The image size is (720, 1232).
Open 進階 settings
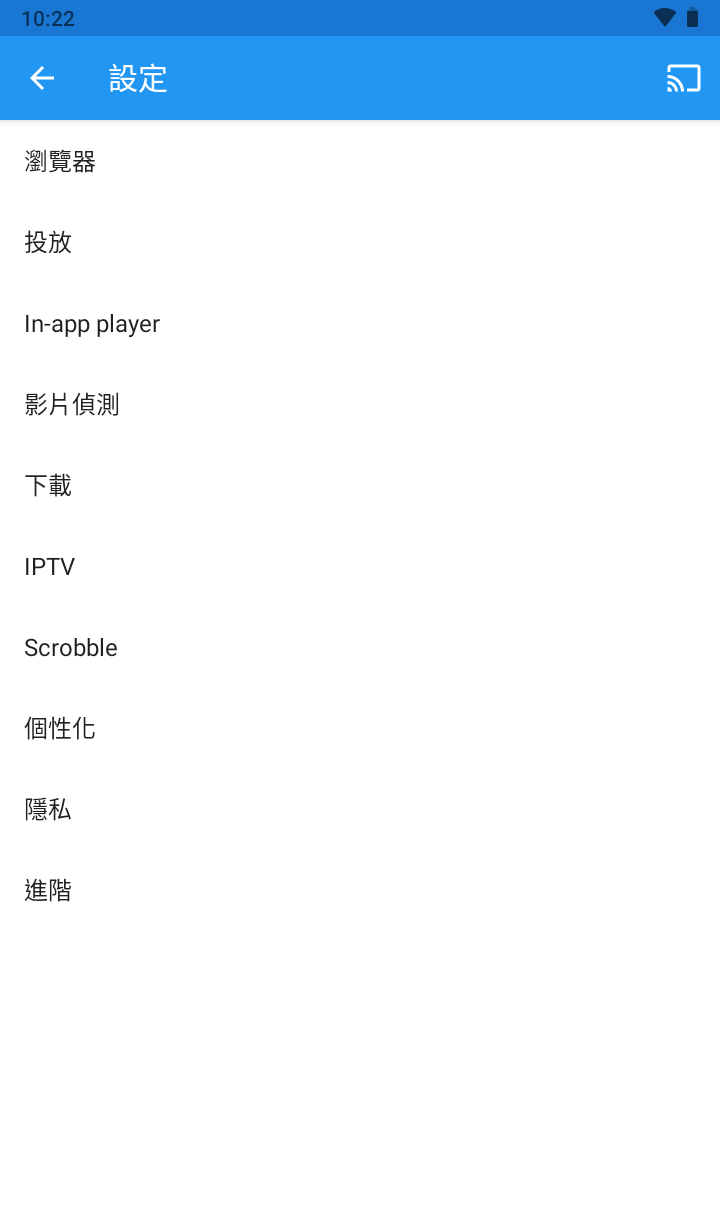48,891
